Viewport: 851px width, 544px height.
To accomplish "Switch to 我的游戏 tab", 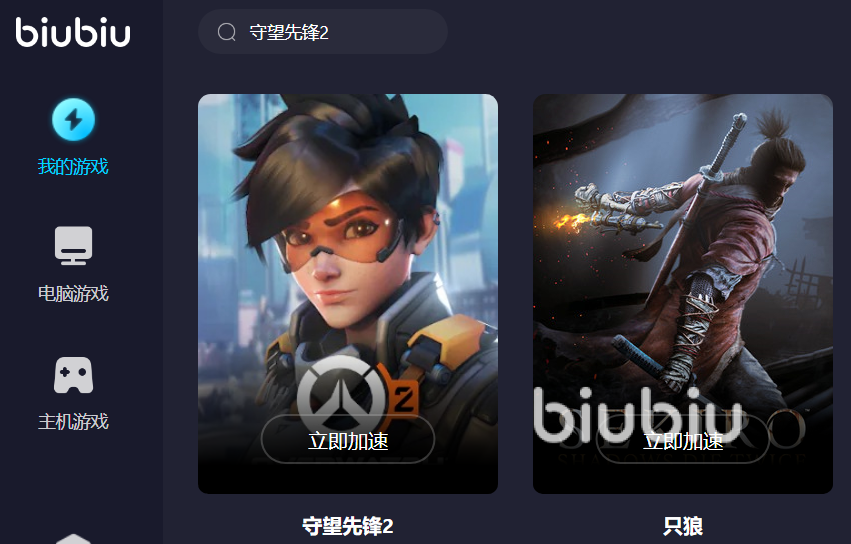I will click(73, 139).
